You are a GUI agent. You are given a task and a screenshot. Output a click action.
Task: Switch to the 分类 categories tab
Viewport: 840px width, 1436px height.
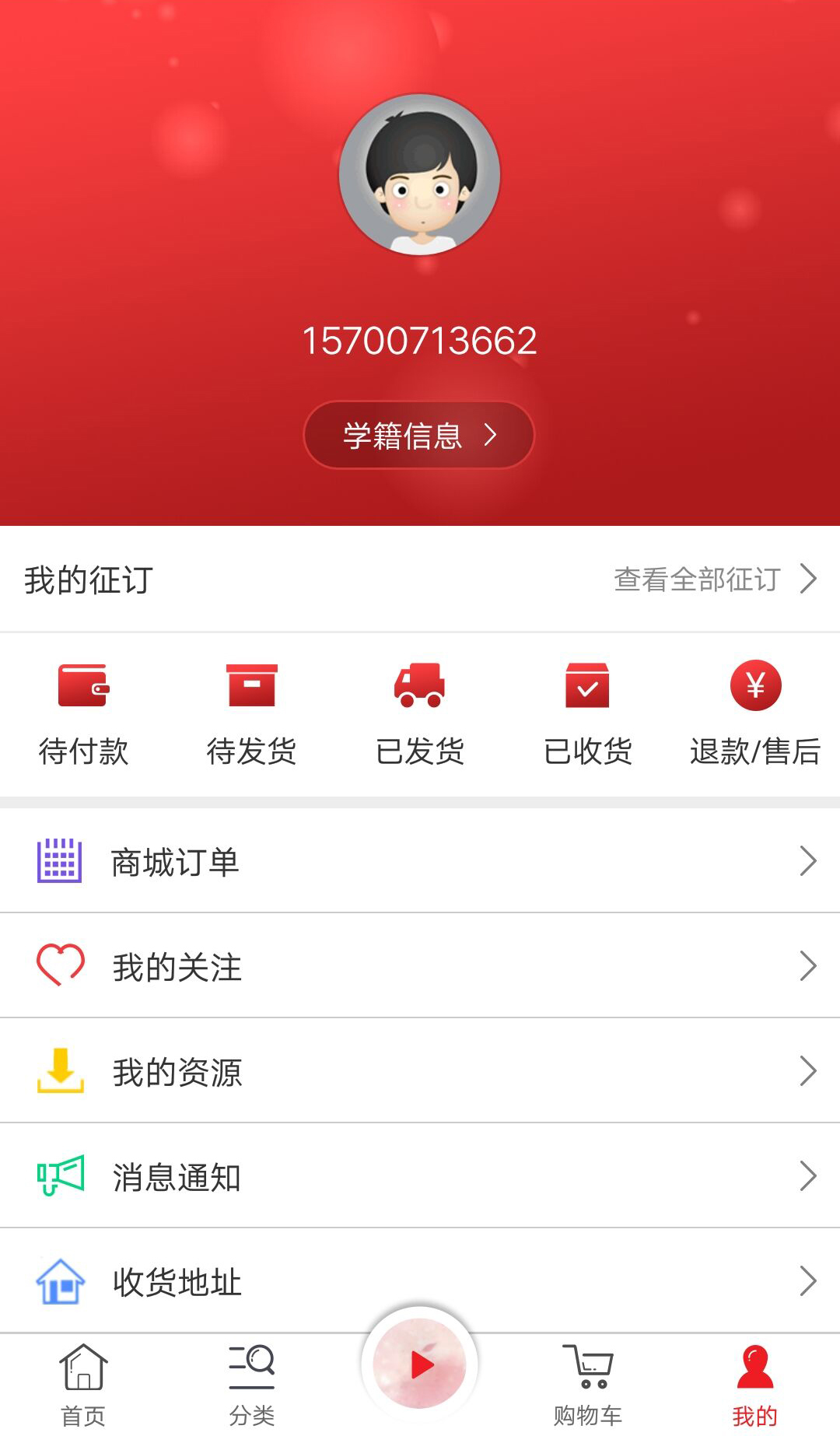(251, 1386)
